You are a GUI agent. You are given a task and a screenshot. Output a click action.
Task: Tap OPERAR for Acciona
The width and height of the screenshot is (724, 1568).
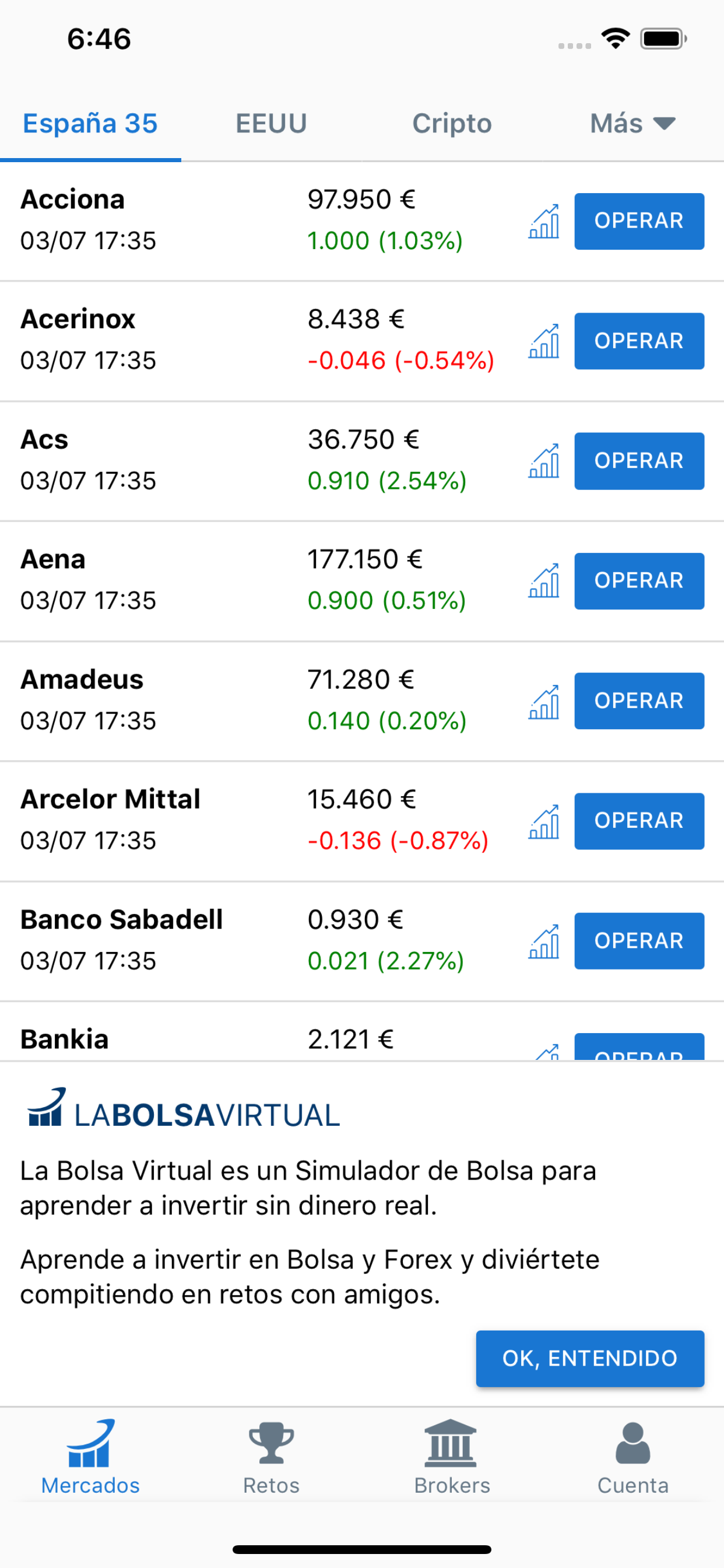pyautogui.click(x=639, y=221)
